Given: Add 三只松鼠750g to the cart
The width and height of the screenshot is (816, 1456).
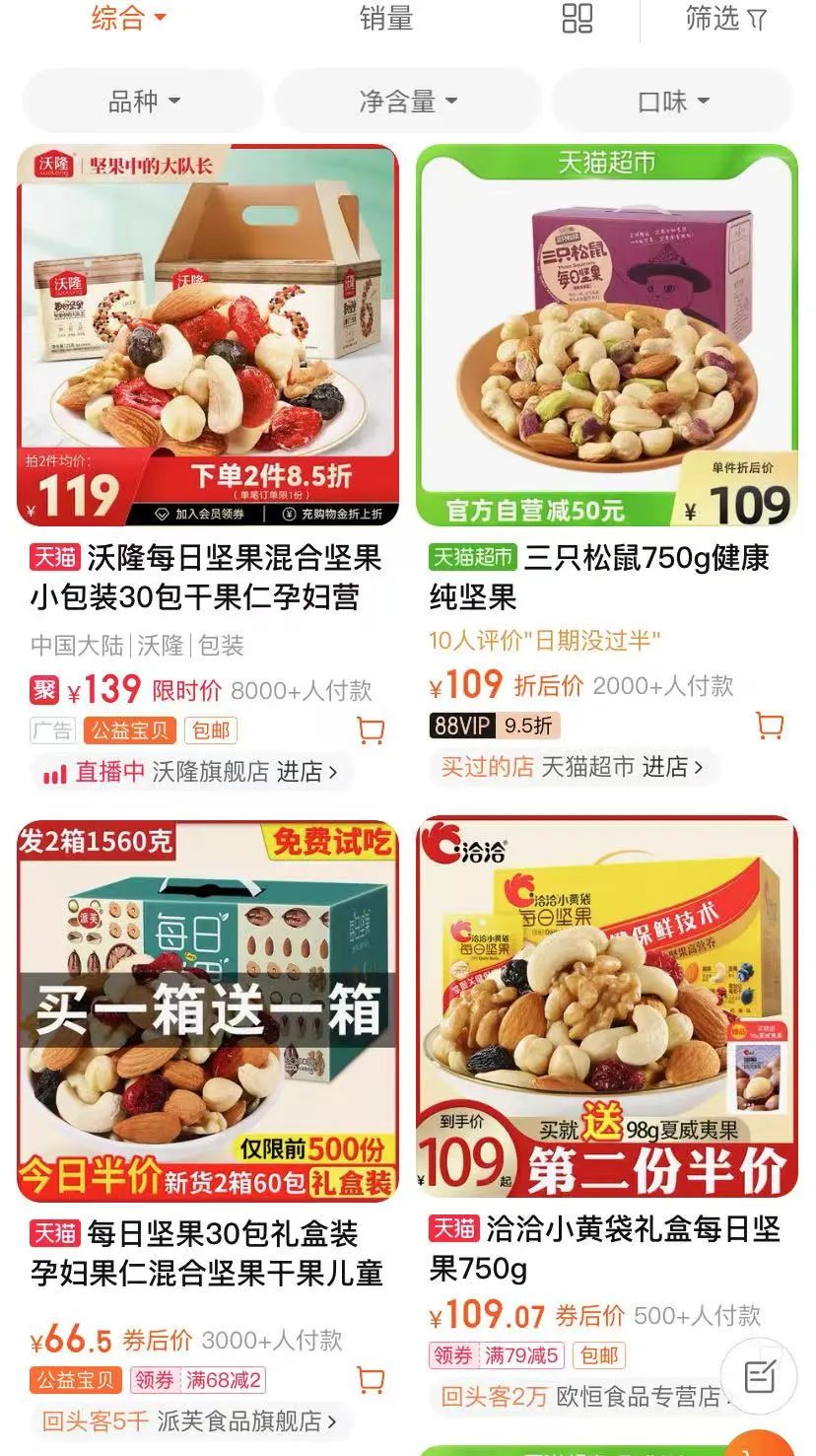Looking at the screenshot, I should point(770,726).
